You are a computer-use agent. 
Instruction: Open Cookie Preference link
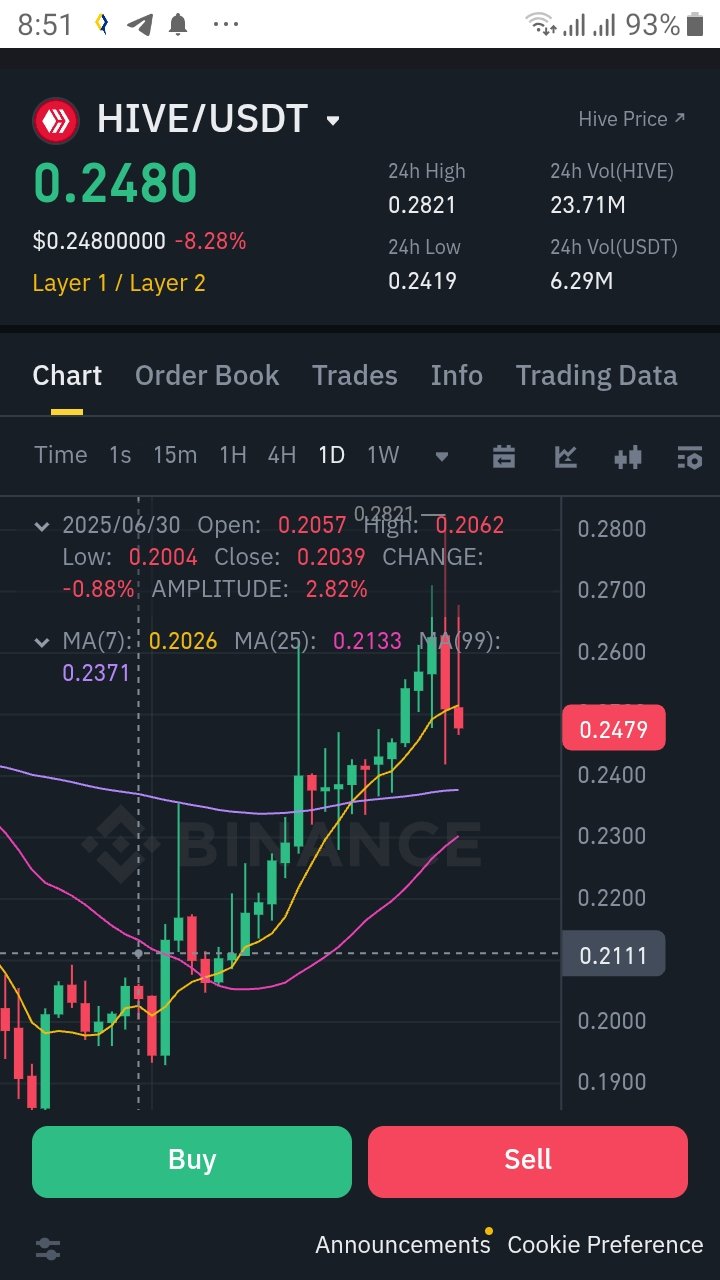(x=605, y=1245)
